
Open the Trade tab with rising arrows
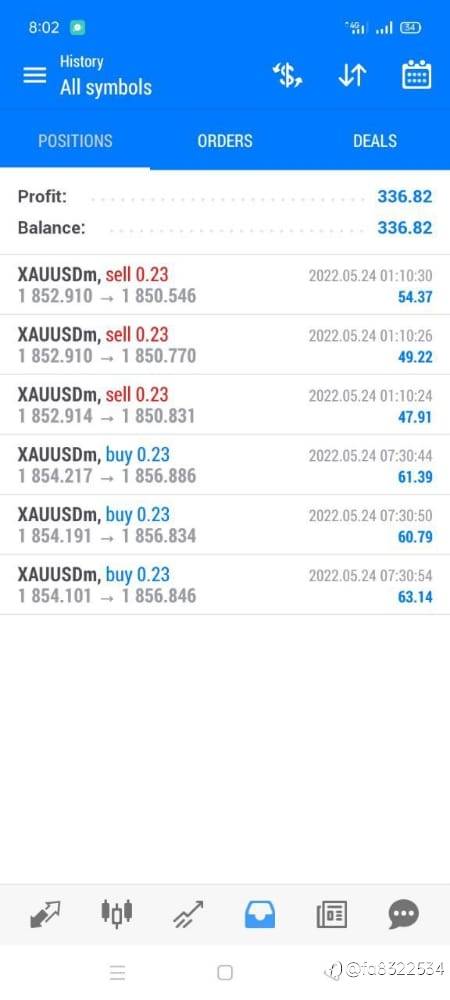pos(188,915)
